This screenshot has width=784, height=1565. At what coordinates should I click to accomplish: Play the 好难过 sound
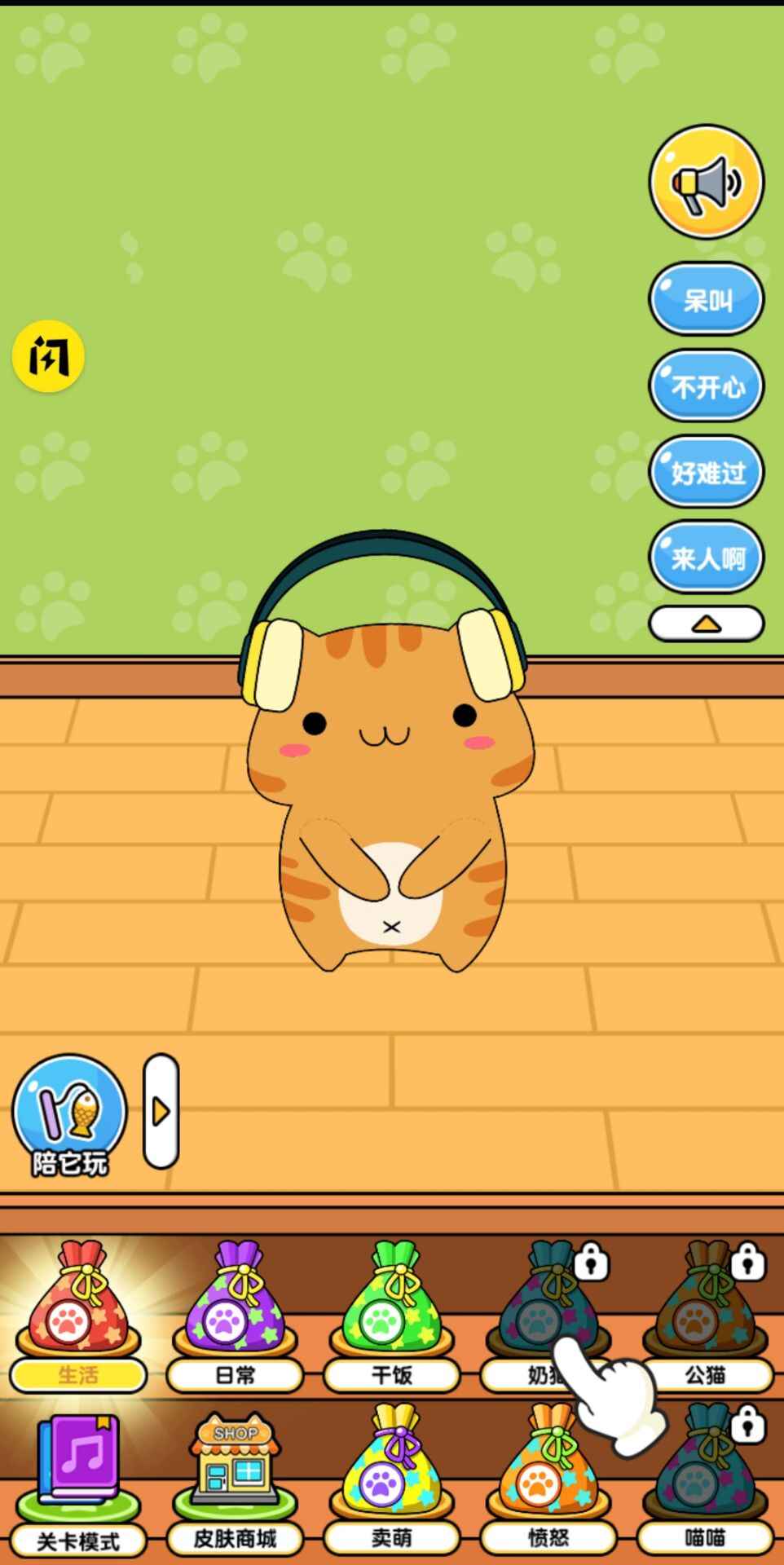point(706,472)
